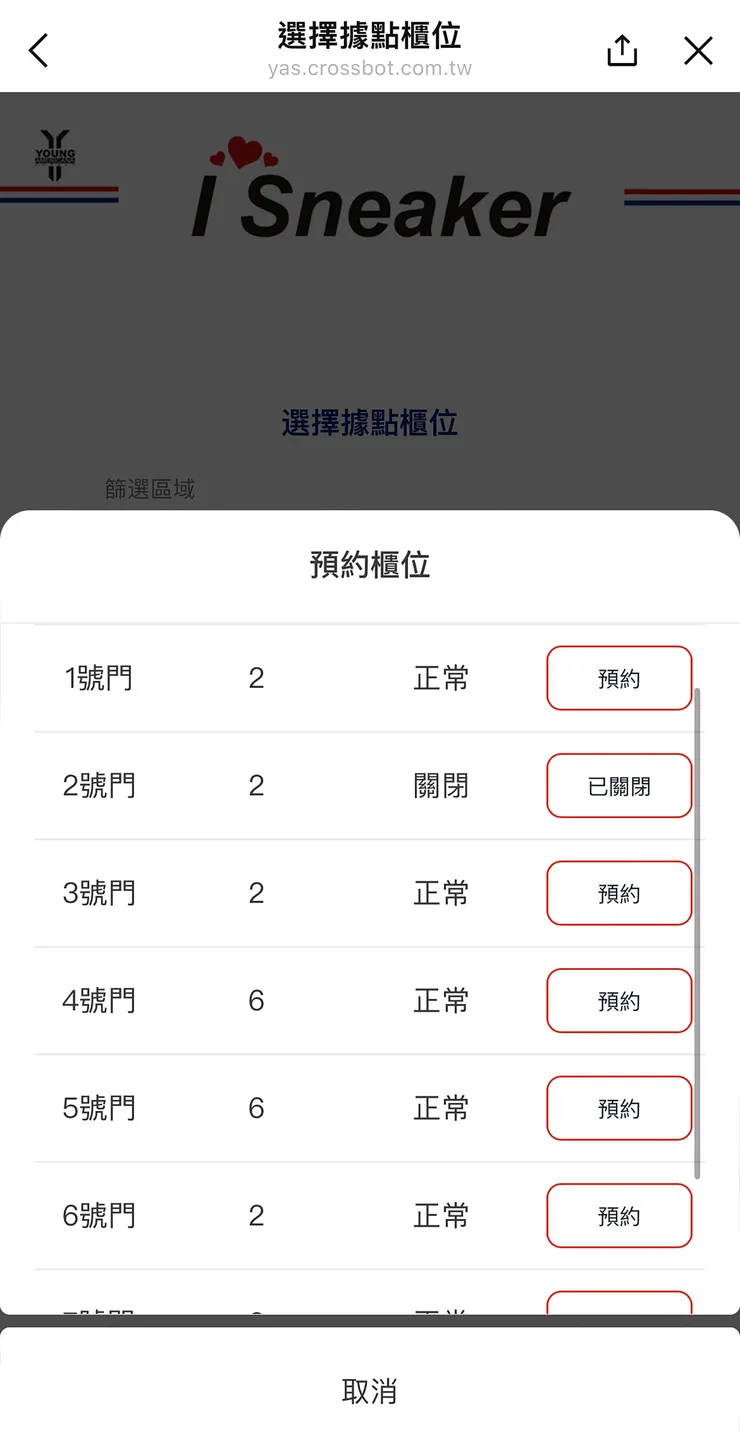This screenshot has width=740, height=1446.
Task: Tap the back arrow to return
Action: tap(38, 49)
